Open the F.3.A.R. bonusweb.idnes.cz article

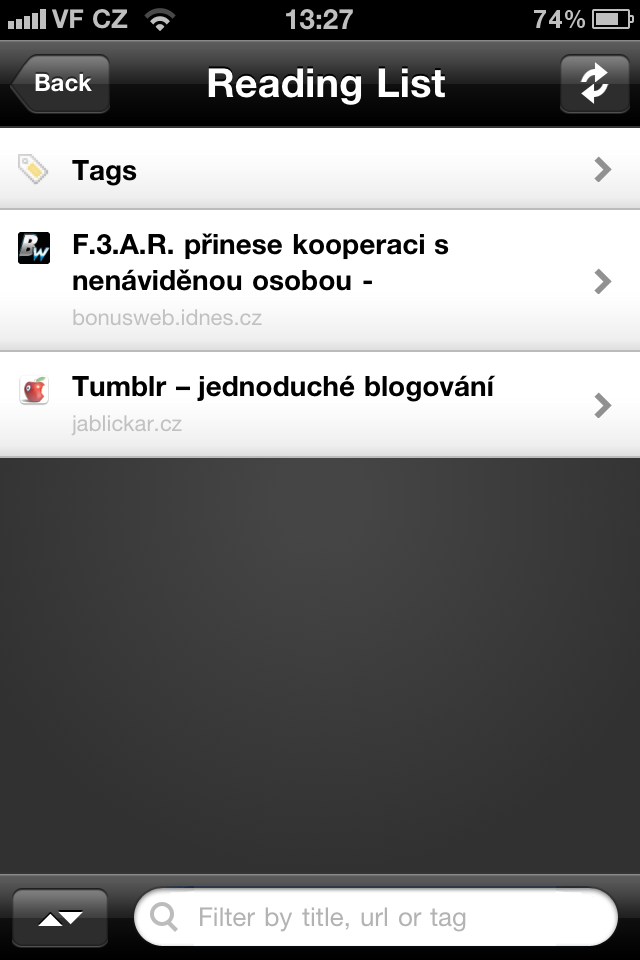tap(320, 281)
